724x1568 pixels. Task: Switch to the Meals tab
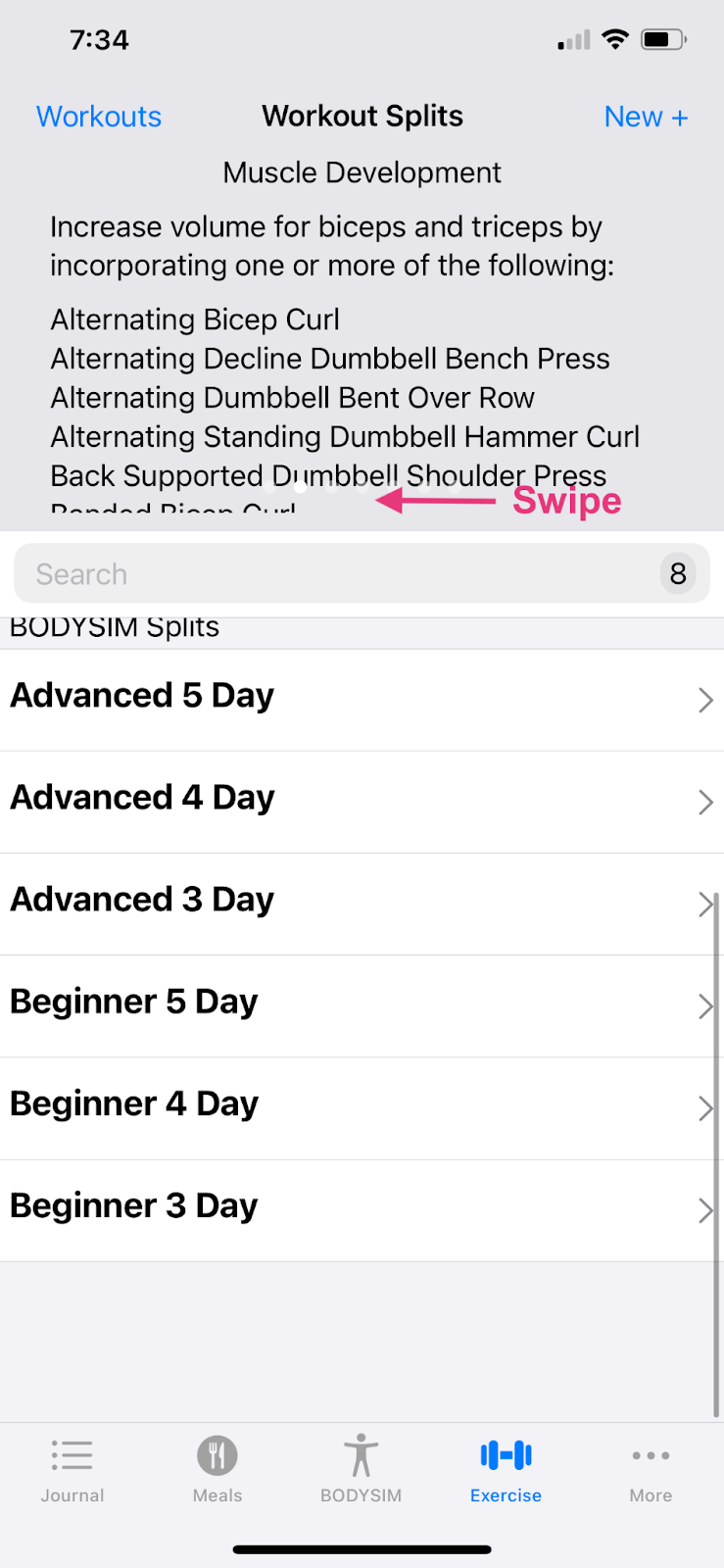tap(217, 1470)
